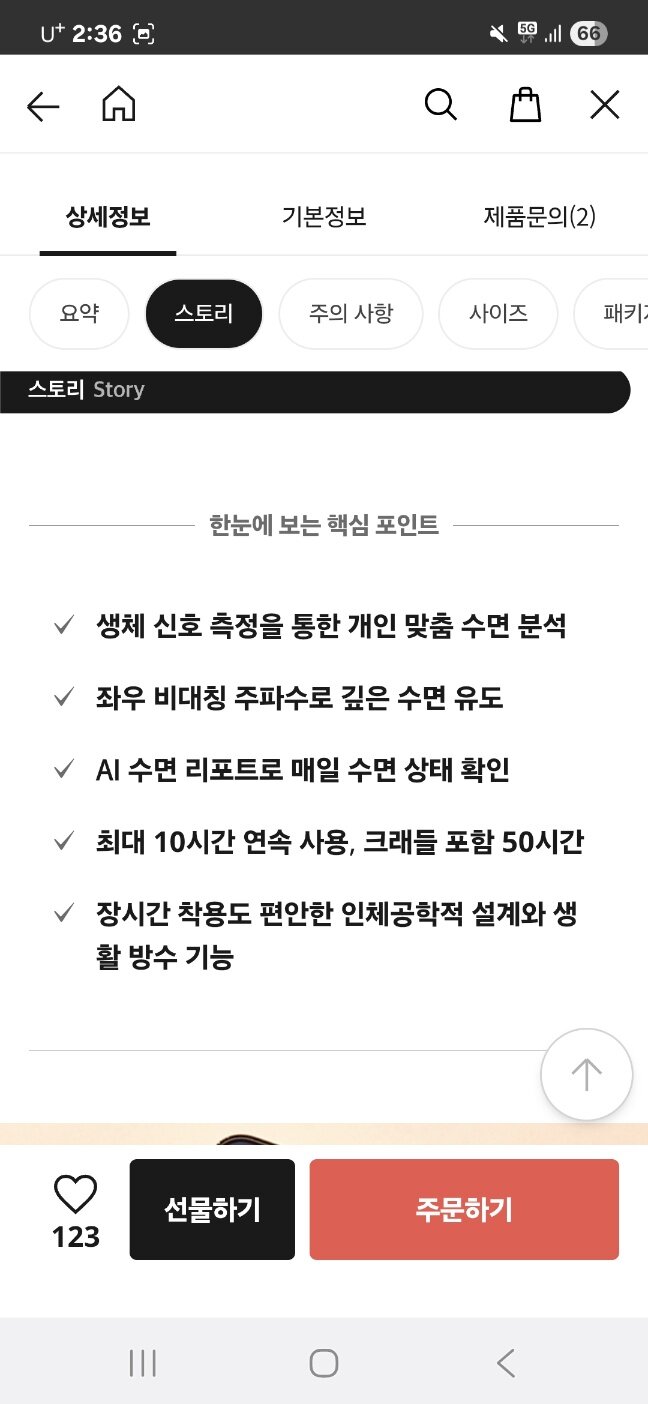
Task: Tap the 사이즈 chip
Action: click(x=498, y=314)
